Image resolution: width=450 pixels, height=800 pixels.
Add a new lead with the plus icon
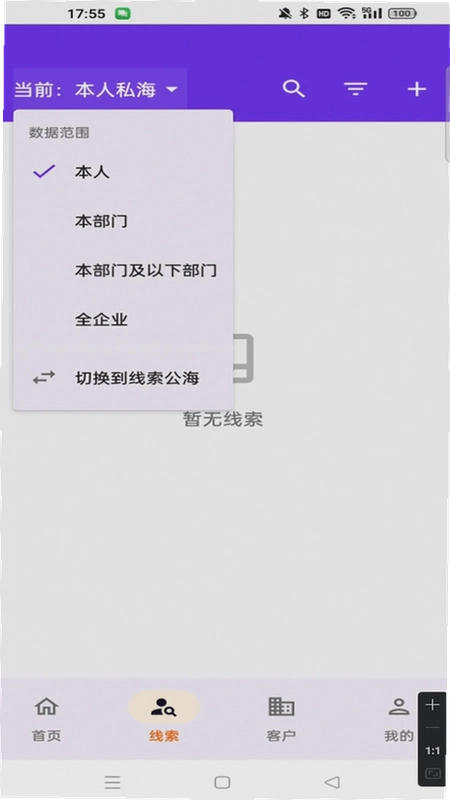point(416,89)
